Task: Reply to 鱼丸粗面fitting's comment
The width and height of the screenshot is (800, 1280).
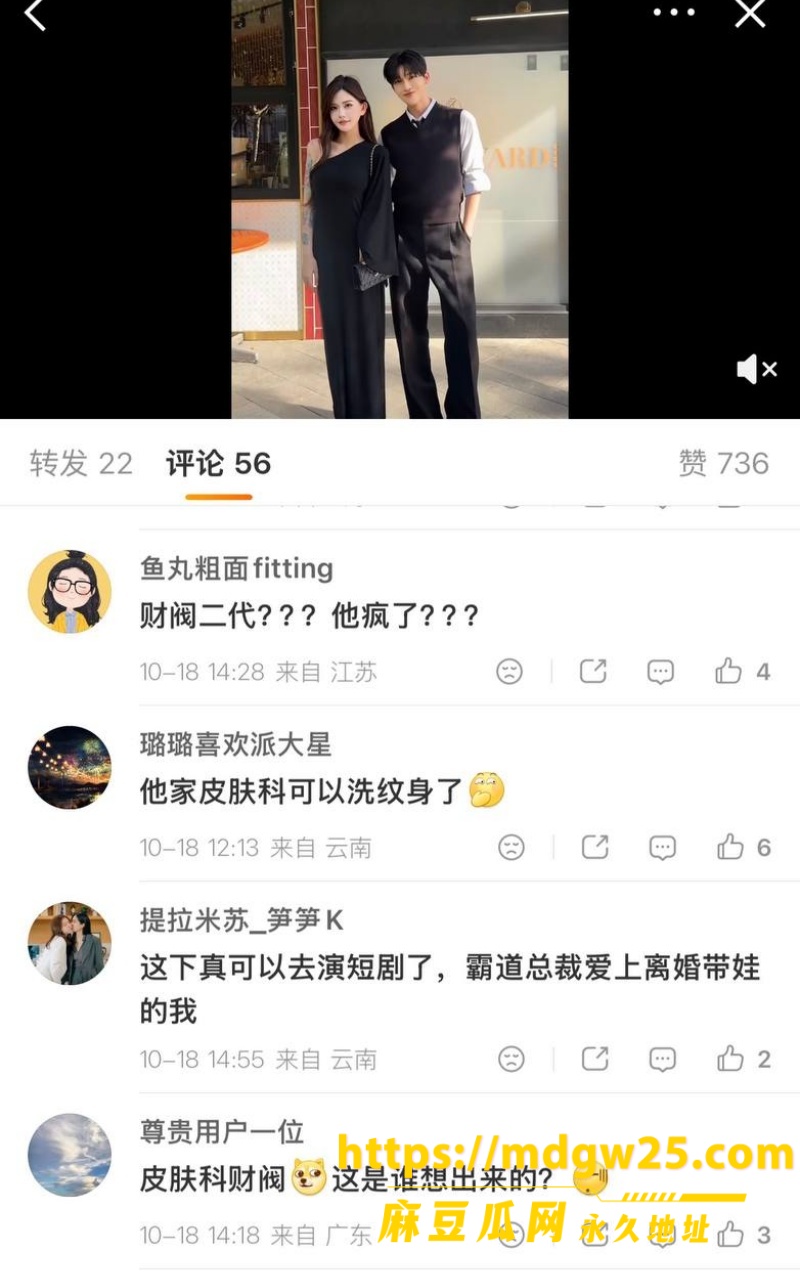Action: pos(660,672)
